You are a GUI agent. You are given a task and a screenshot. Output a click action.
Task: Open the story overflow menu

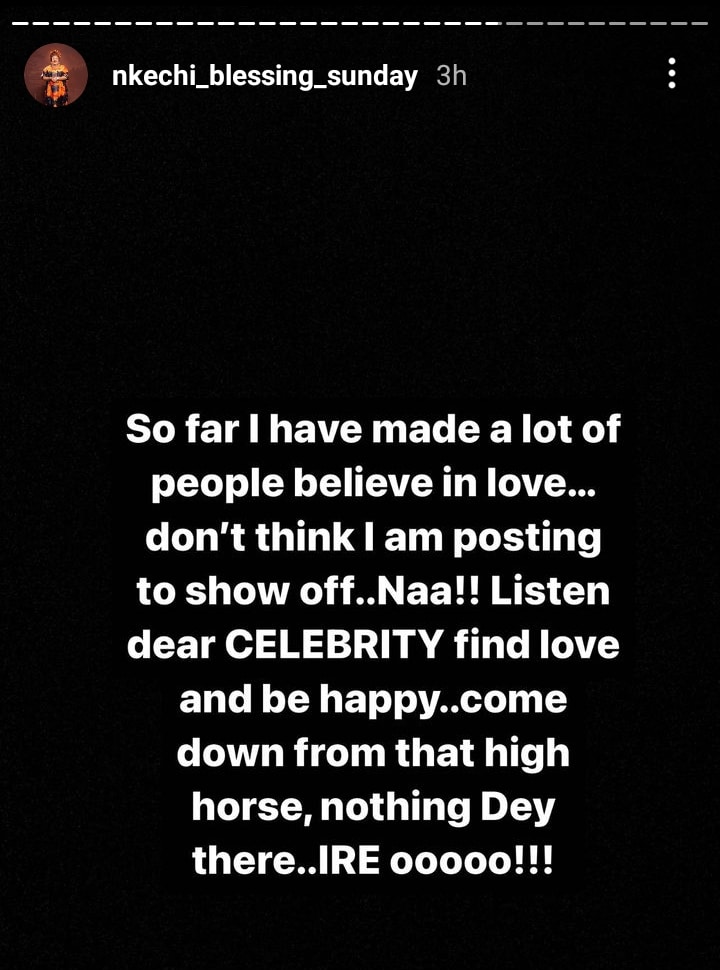pyautogui.click(x=671, y=74)
